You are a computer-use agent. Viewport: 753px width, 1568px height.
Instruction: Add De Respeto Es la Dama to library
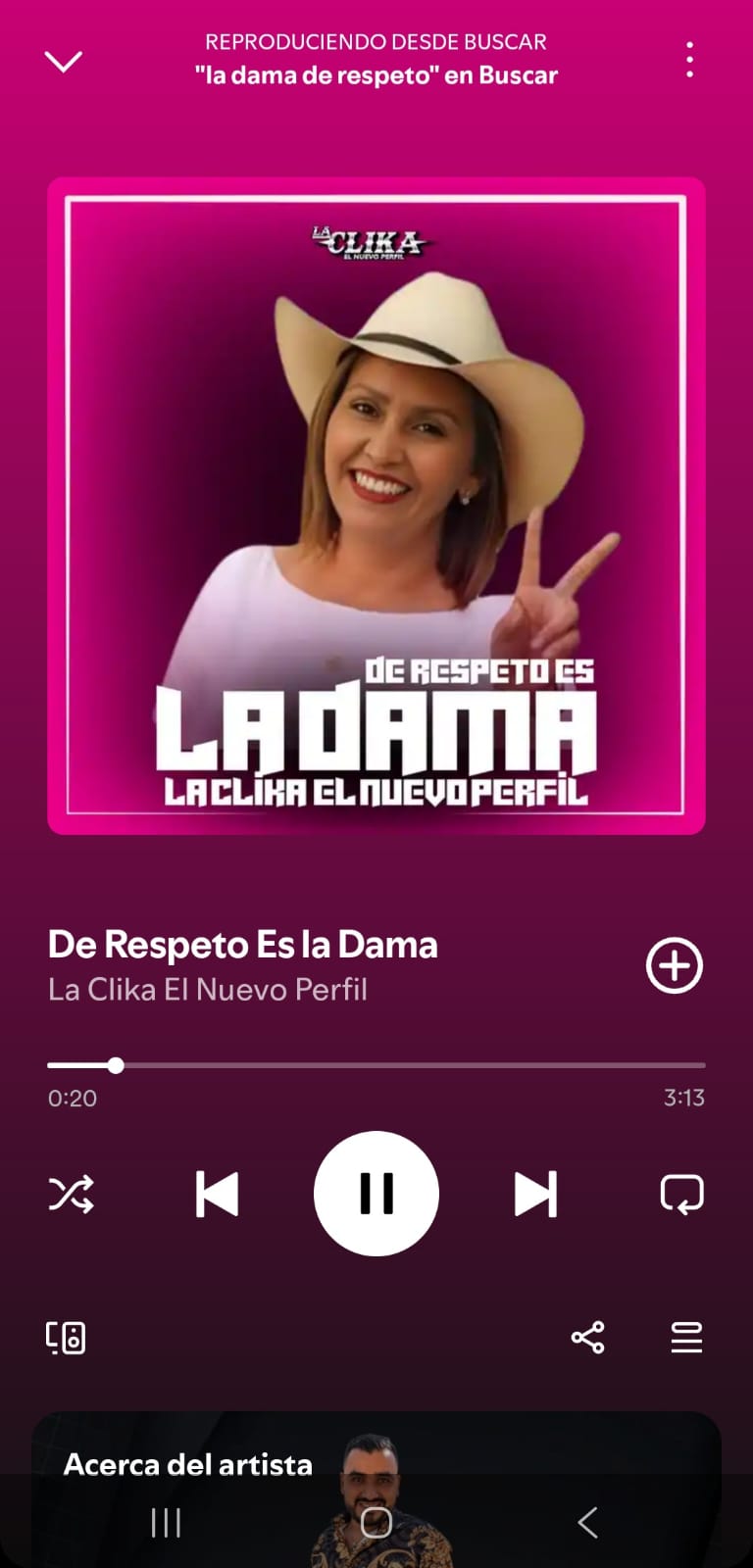(675, 965)
